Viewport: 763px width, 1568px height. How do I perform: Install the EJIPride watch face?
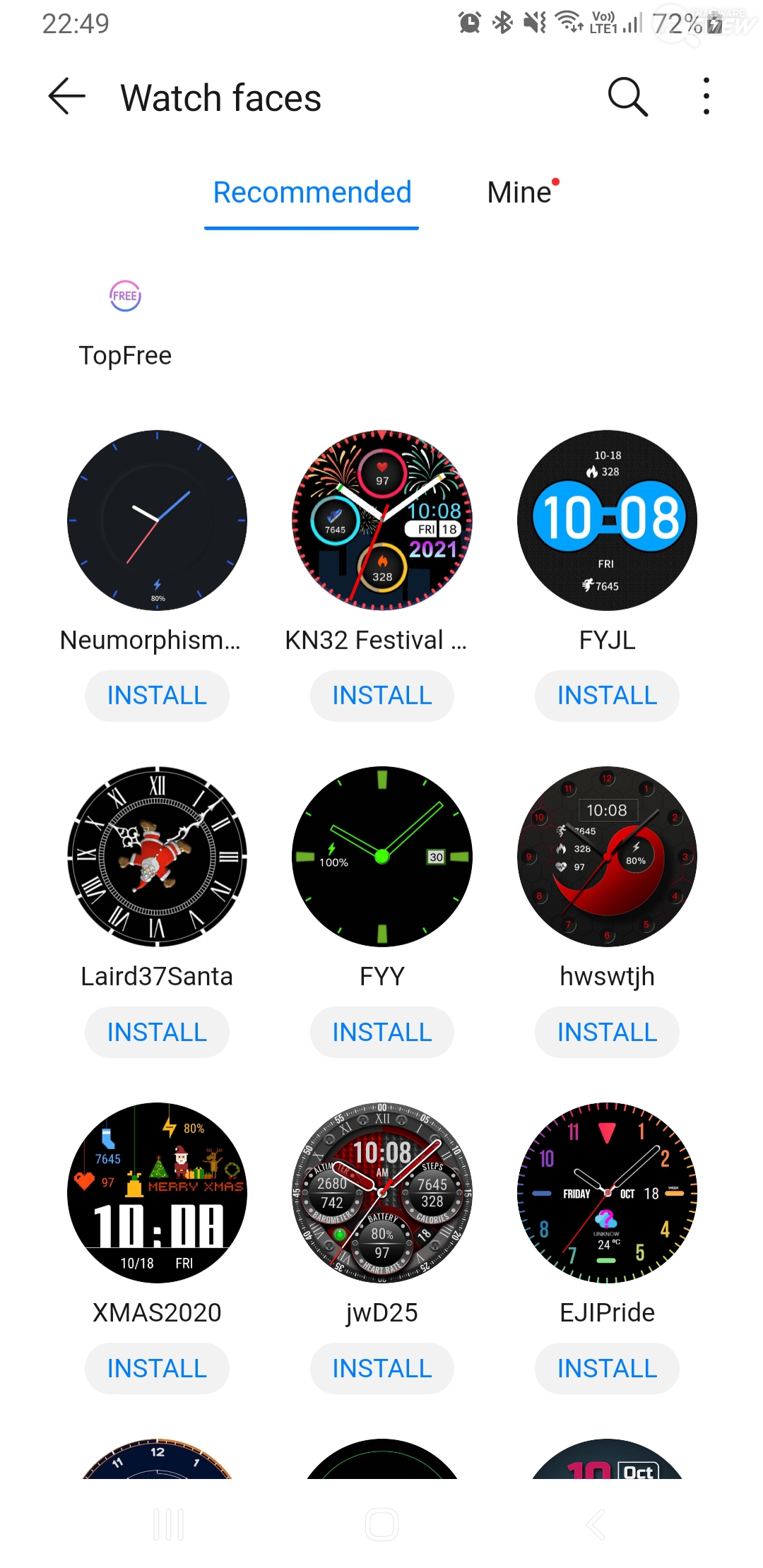(x=607, y=1368)
